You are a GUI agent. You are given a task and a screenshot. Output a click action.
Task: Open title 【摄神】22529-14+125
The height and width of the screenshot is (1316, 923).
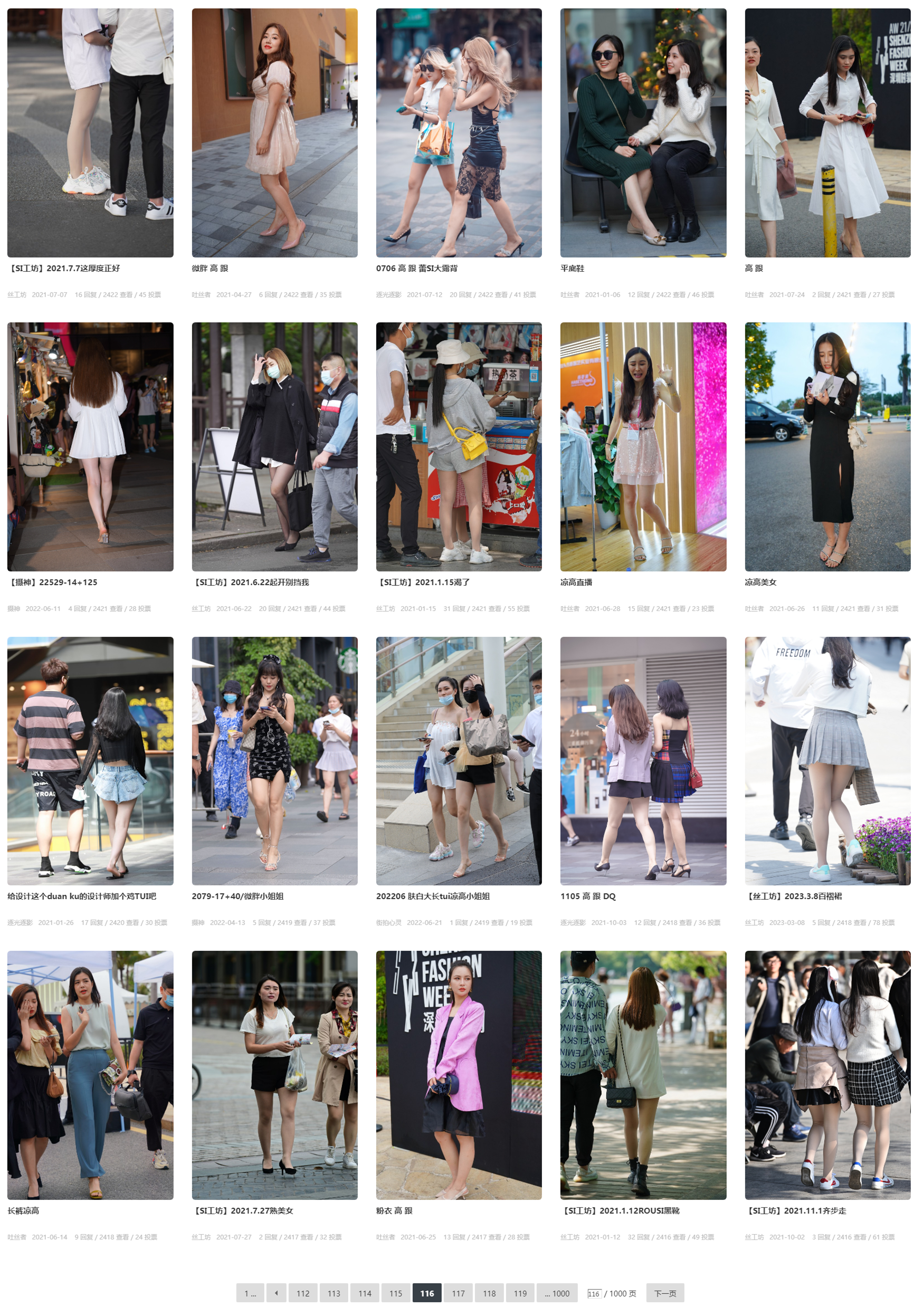(x=53, y=582)
